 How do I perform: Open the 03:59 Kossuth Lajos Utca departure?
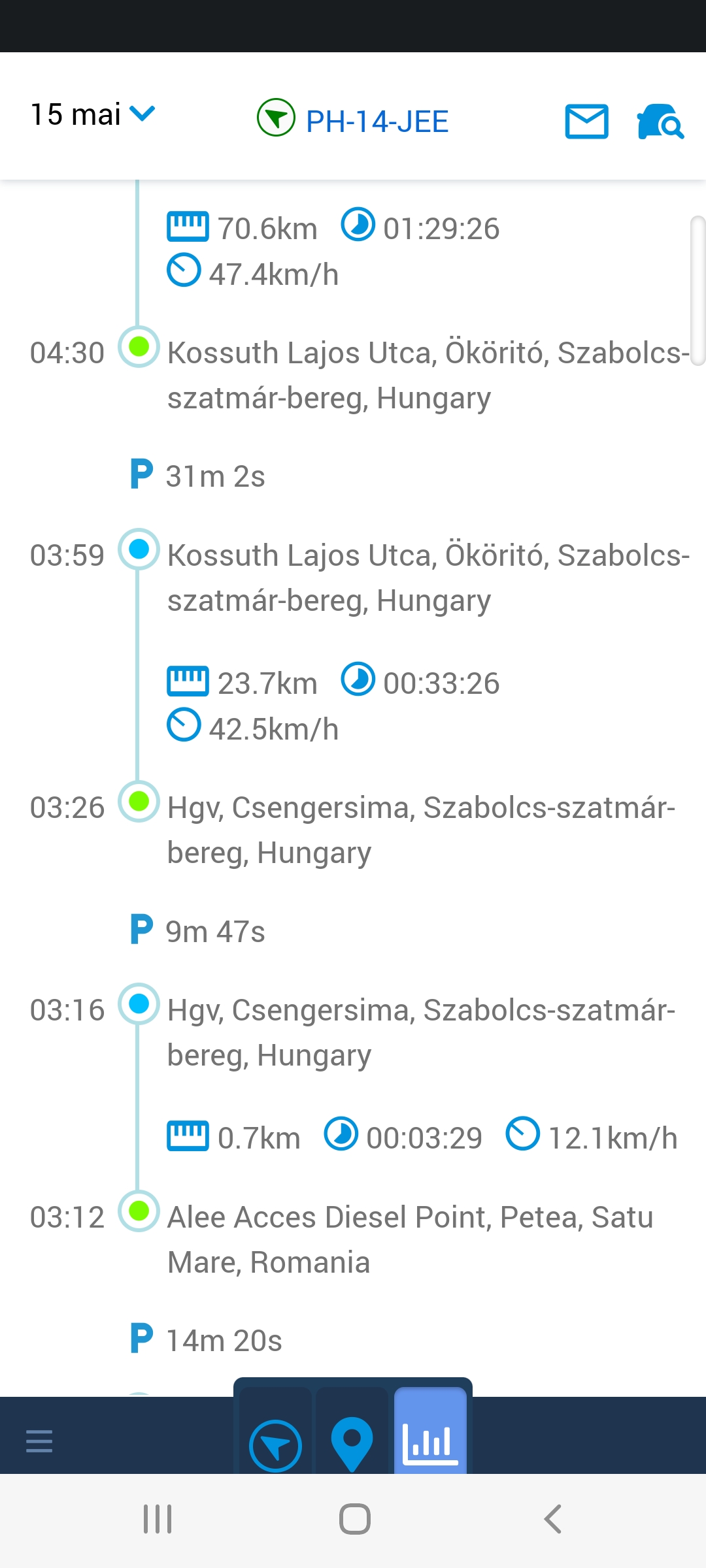click(x=360, y=578)
